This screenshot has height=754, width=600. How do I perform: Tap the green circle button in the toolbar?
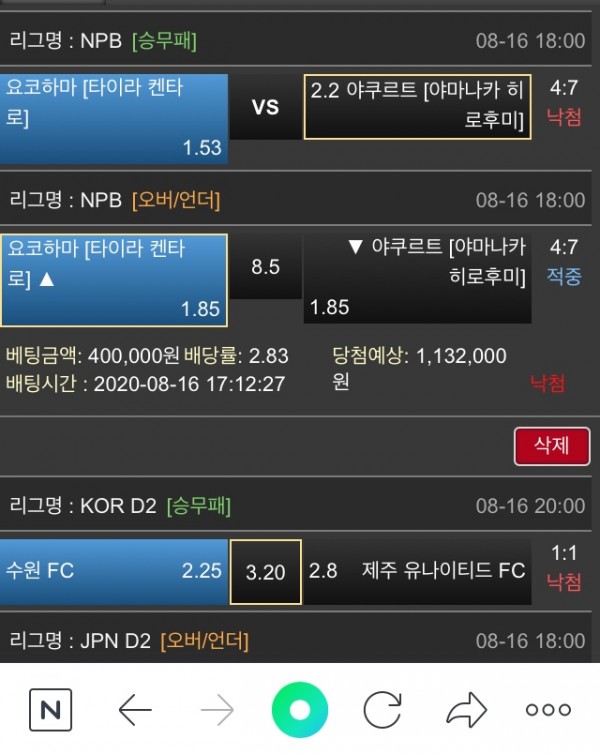point(299,710)
